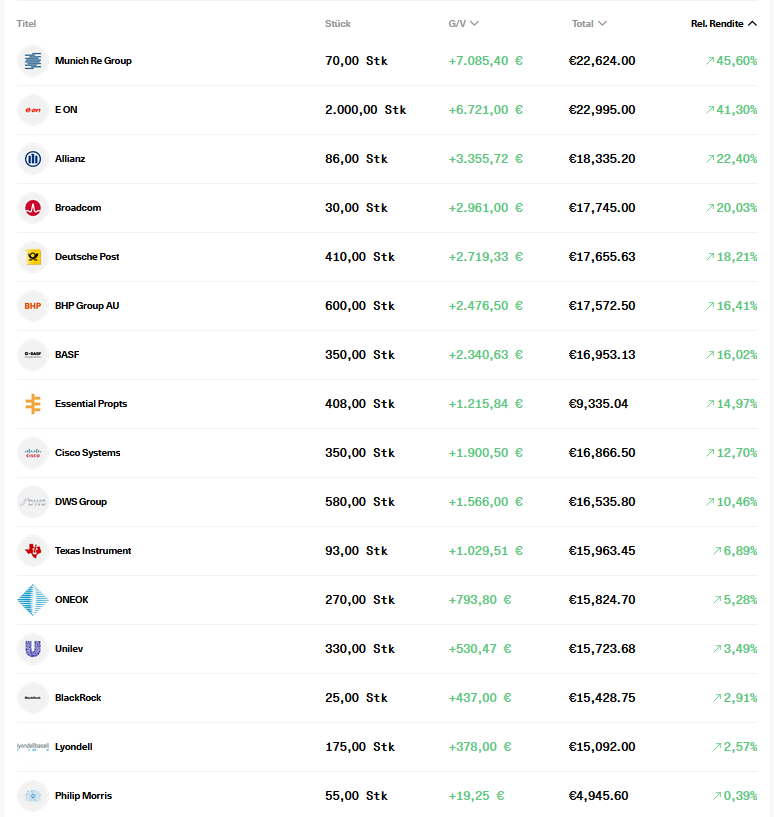The width and height of the screenshot is (774, 817).
Task: Open ONEOK holding
Action: (72, 600)
